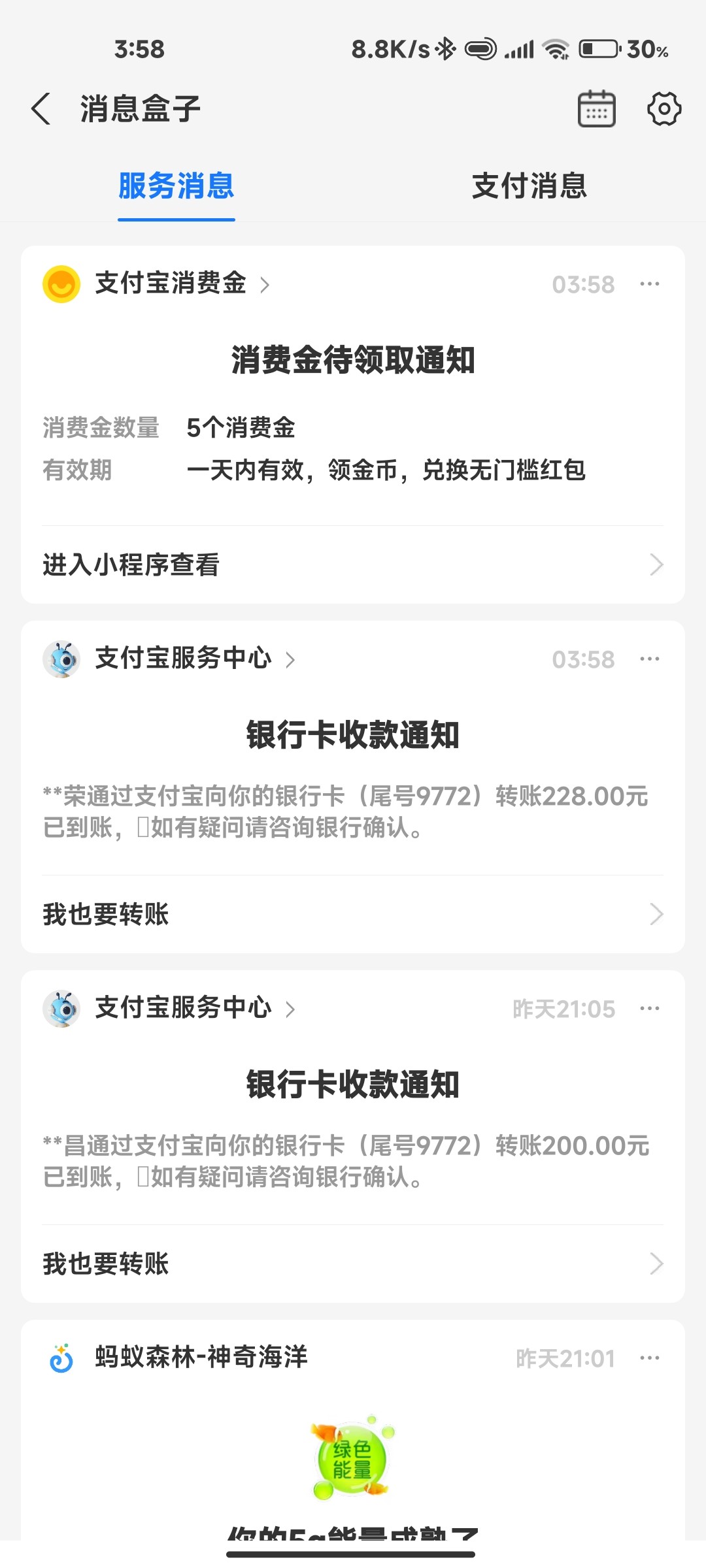The width and height of the screenshot is (706, 1568).
Task: Show options for the 228.00元 transfer message
Action: tap(650, 659)
